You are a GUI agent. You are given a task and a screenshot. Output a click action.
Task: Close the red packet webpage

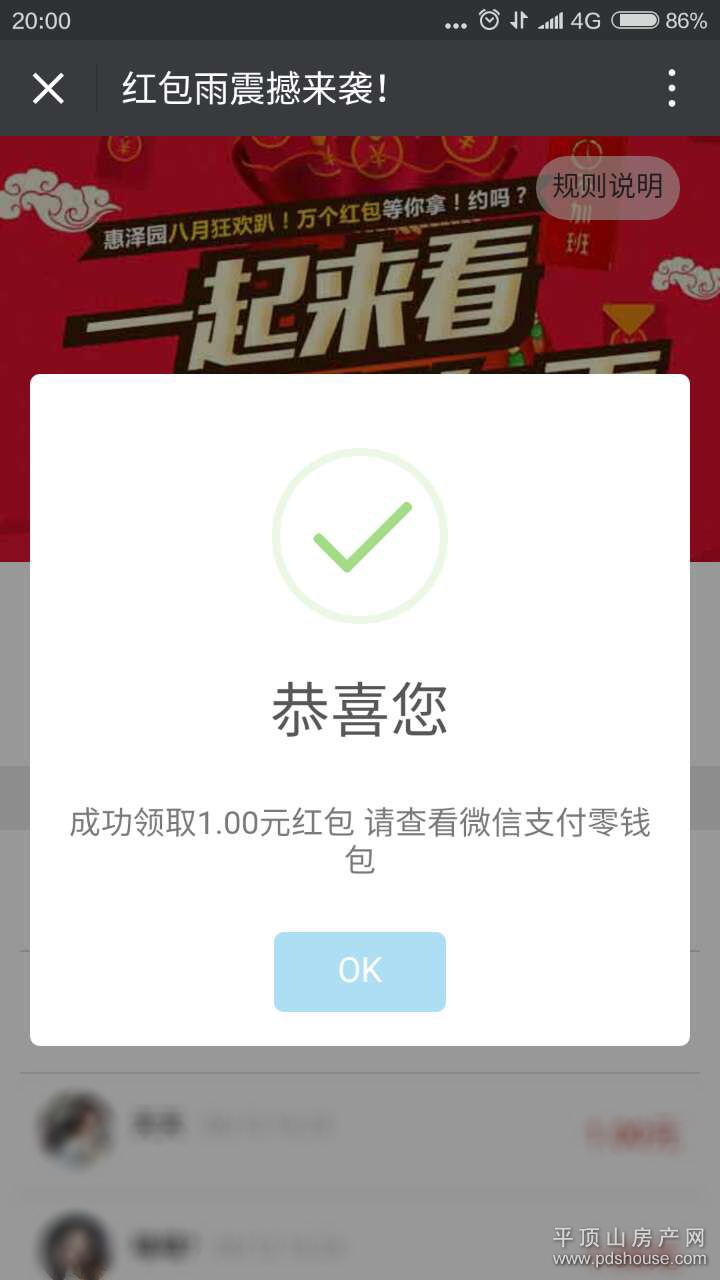tap(48, 89)
